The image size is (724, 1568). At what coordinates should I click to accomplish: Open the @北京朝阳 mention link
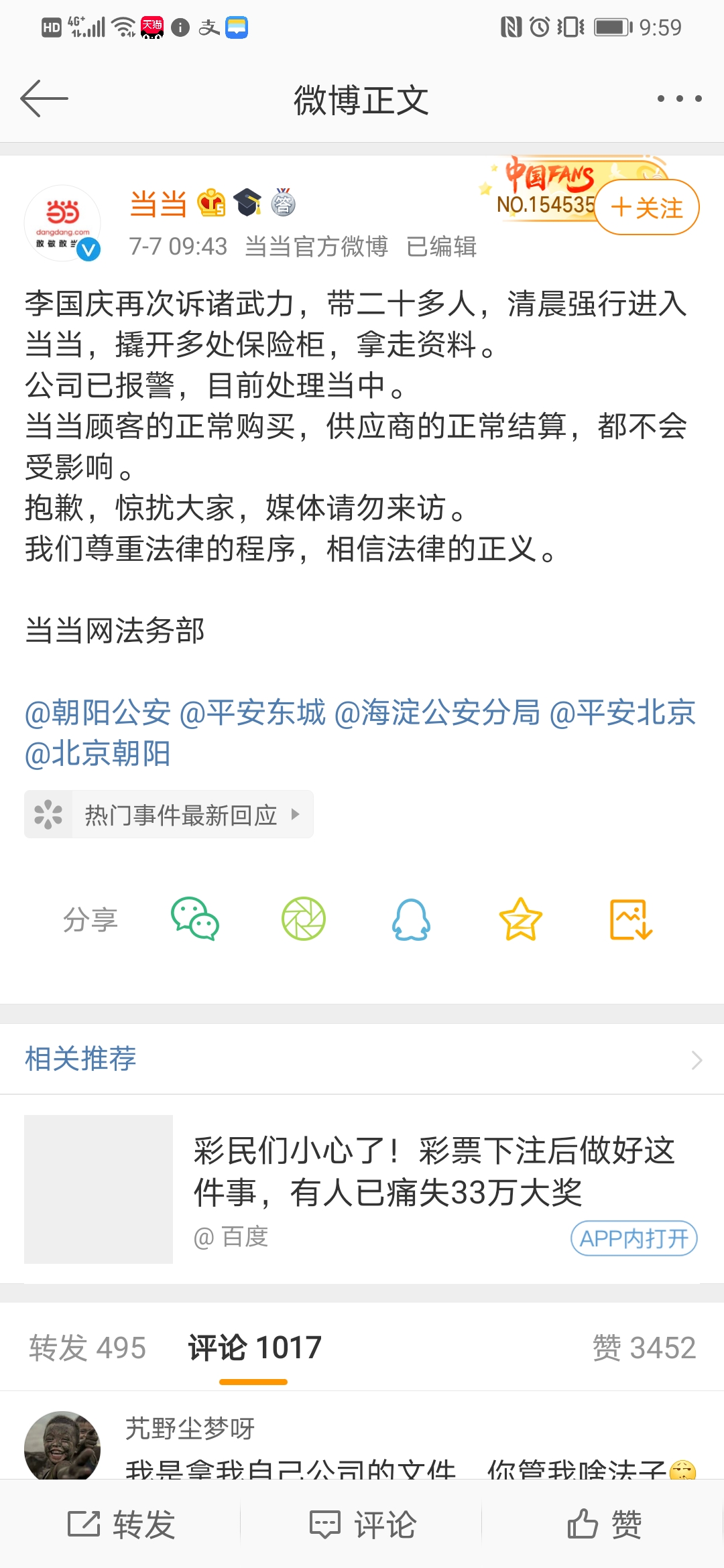click(98, 753)
